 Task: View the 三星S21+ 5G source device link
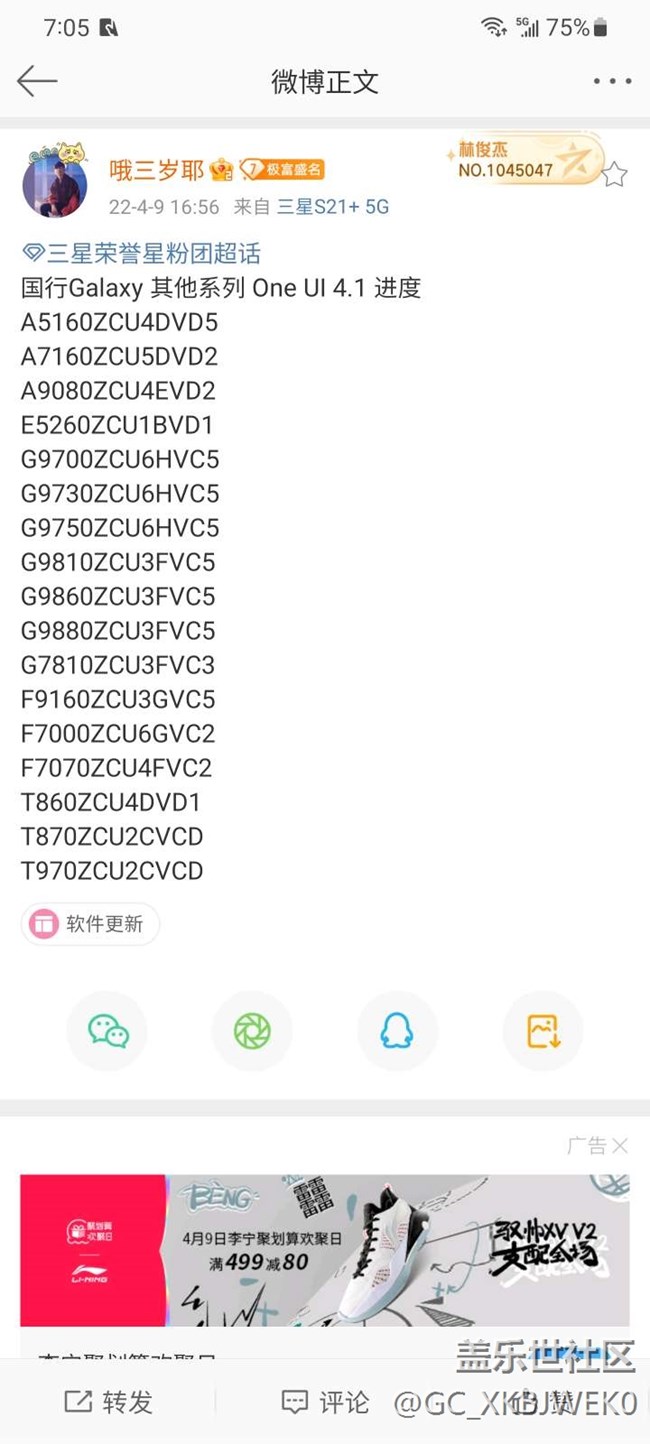pyautogui.click(x=333, y=207)
